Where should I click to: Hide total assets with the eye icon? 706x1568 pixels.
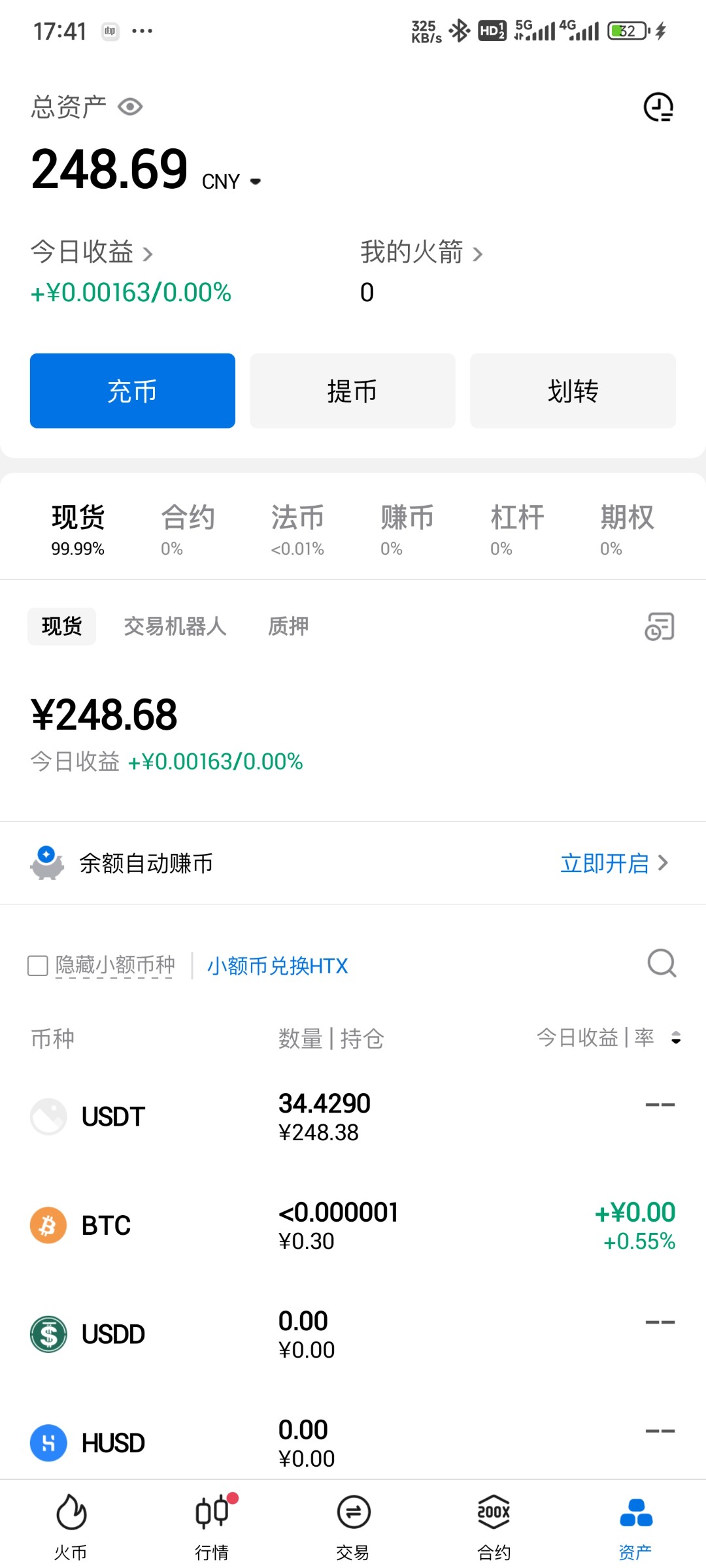130,106
